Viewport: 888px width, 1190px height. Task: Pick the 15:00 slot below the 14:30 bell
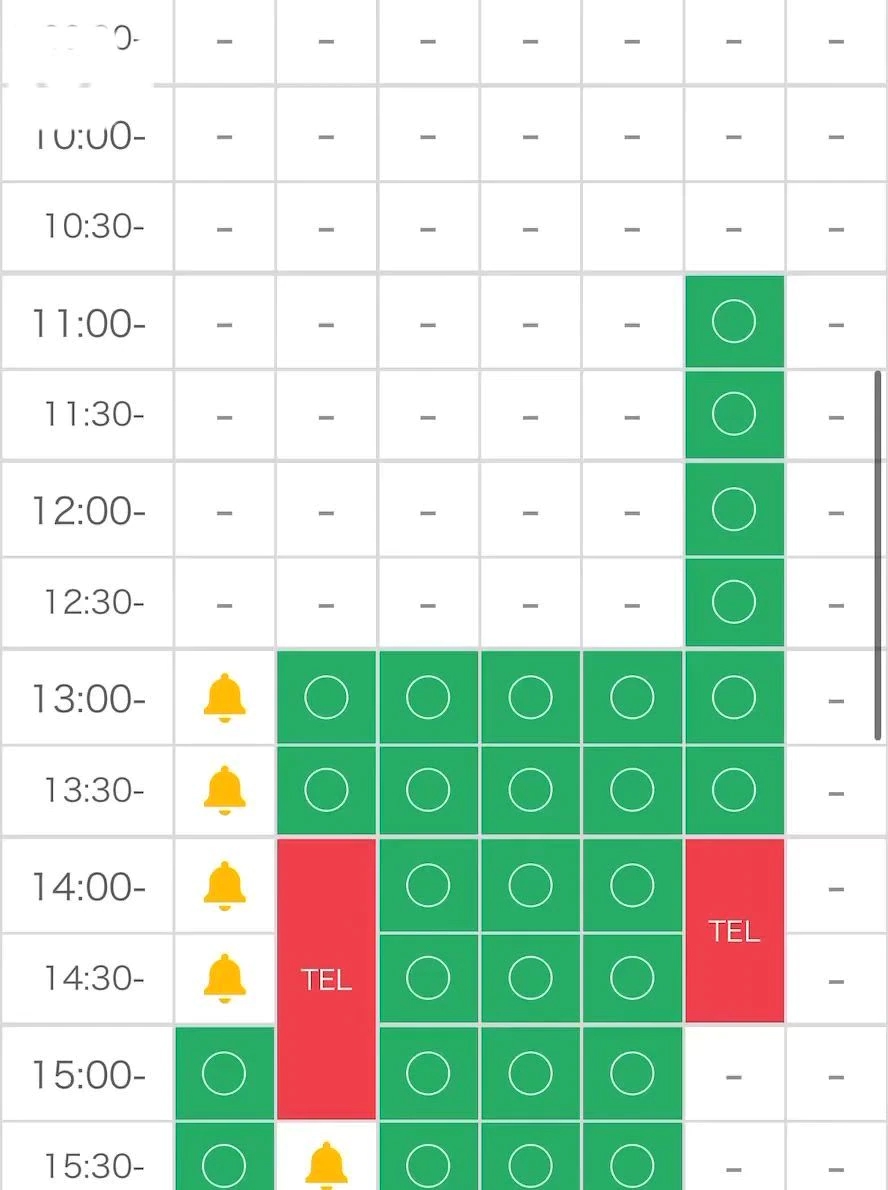coord(224,1073)
